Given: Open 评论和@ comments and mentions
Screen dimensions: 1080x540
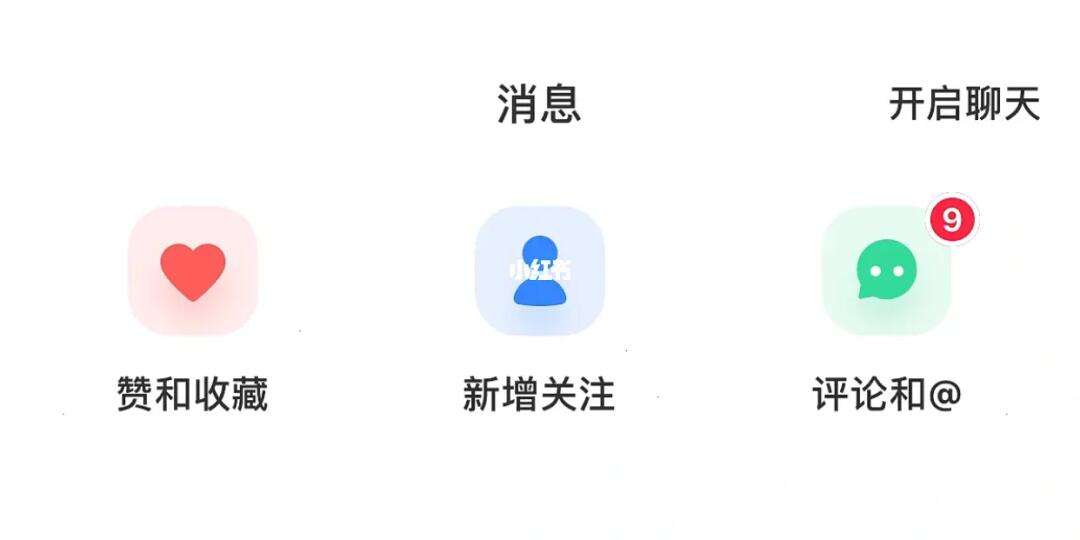Looking at the screenshot, I should tap(886, 272).
